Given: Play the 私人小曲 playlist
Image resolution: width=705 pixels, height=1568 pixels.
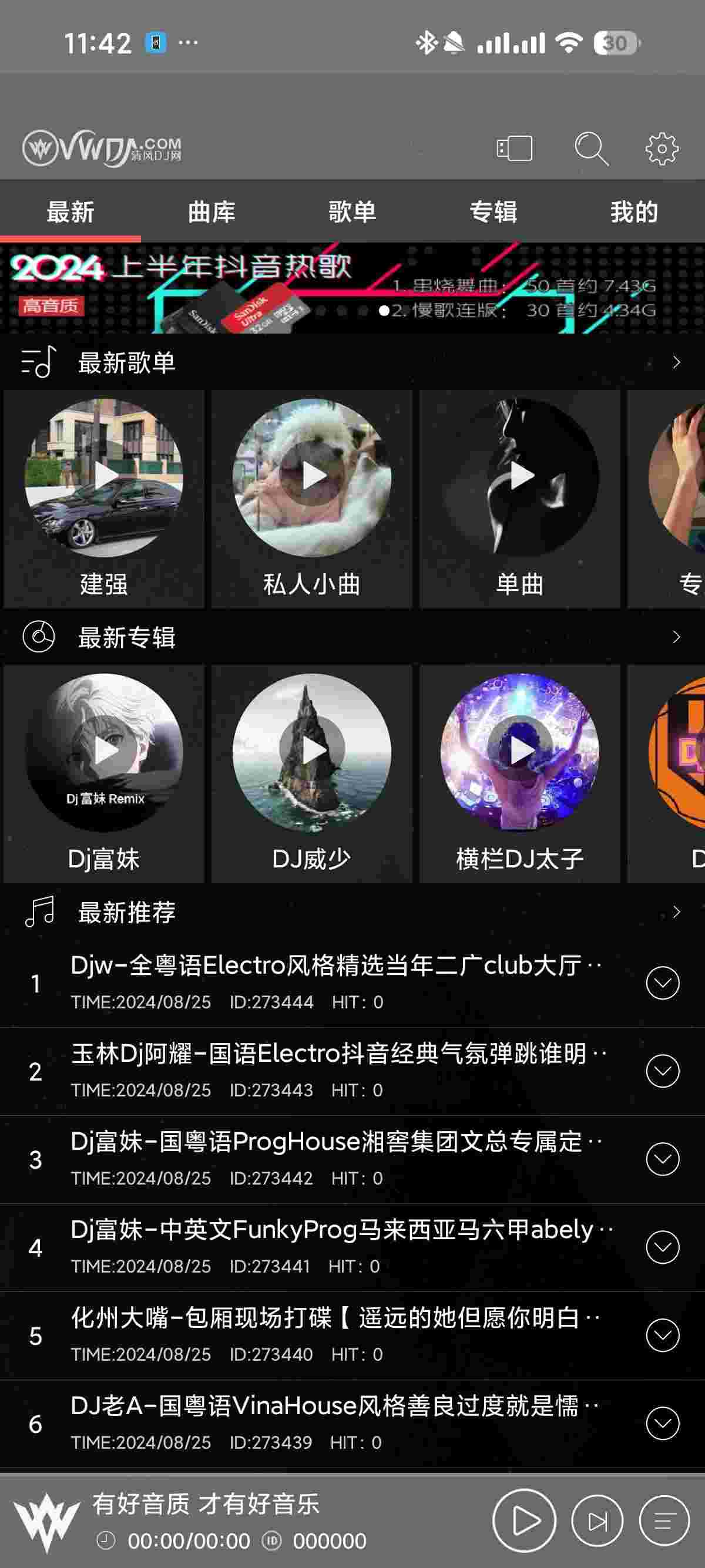Looking at the screenshot, I should pyautogui.click(x=312, y=477).
